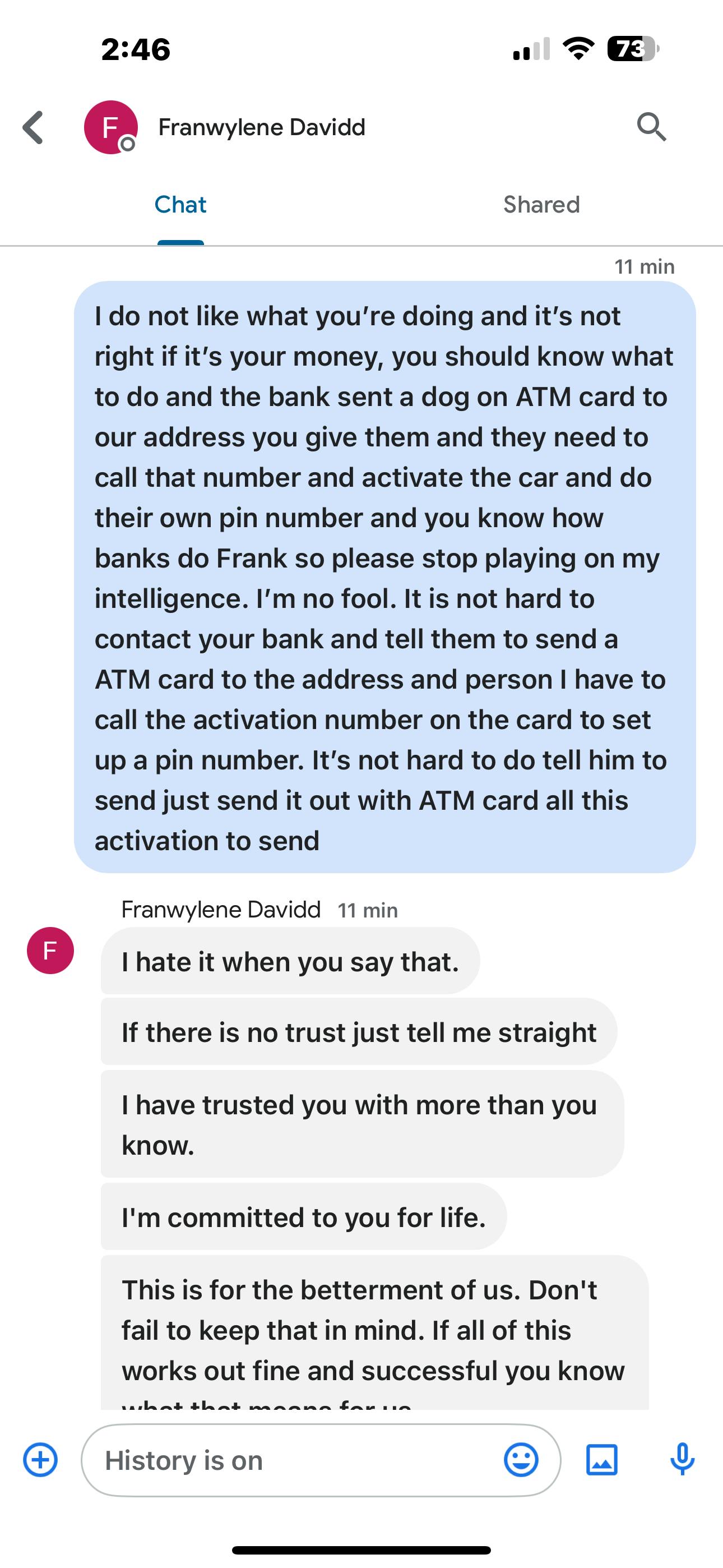Open the plus attachment menu

[x=40, y=1460]
